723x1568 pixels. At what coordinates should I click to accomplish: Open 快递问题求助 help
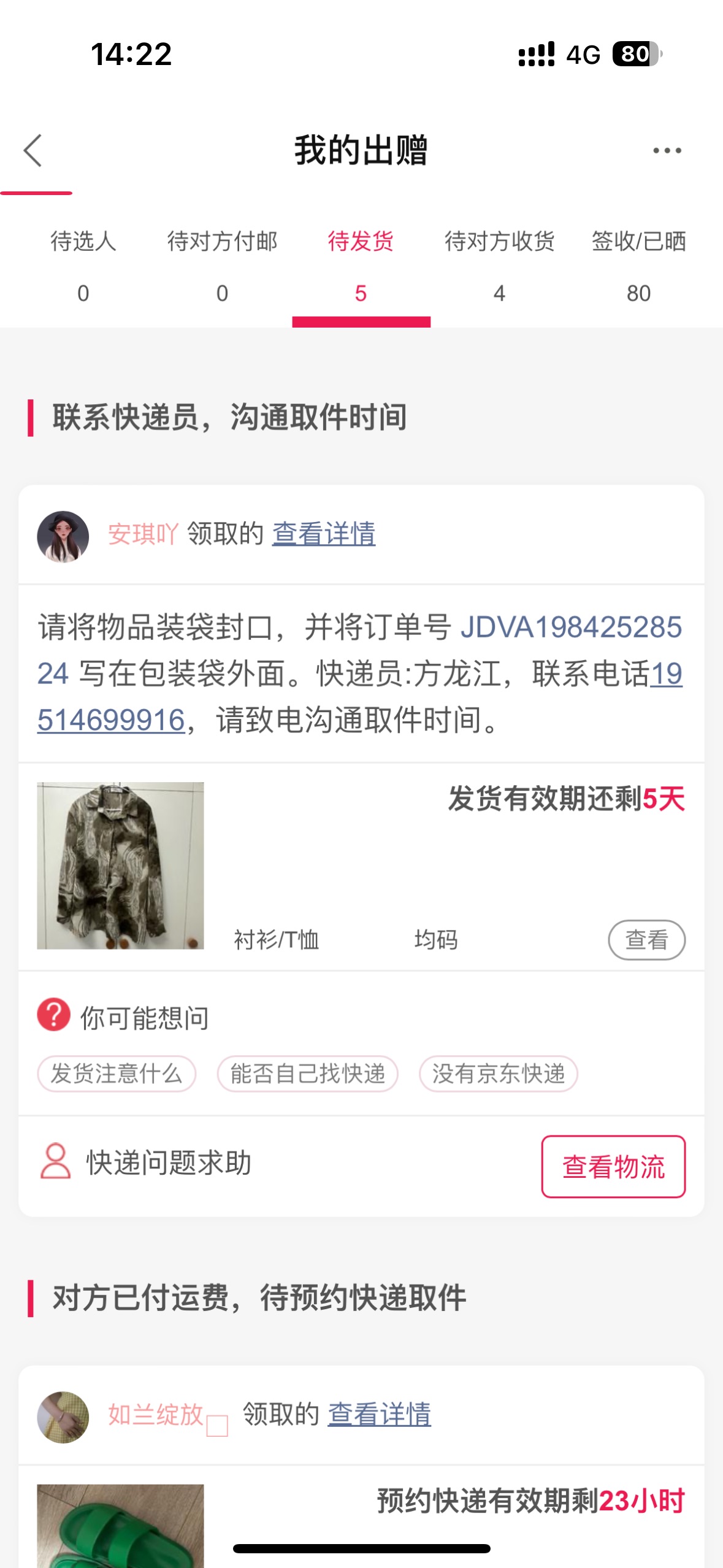(145, 1163)
